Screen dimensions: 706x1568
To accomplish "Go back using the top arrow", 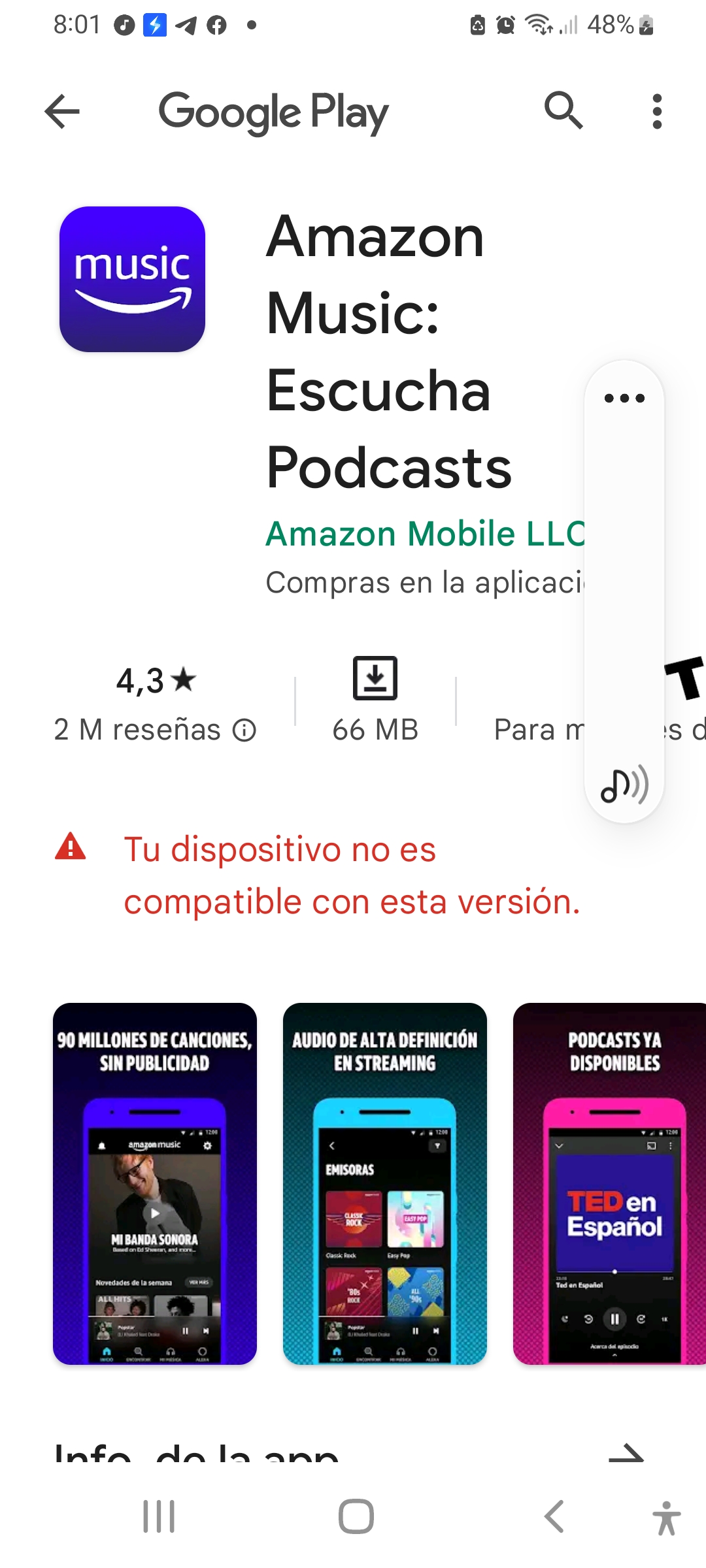I will click(x=62, y=112).
